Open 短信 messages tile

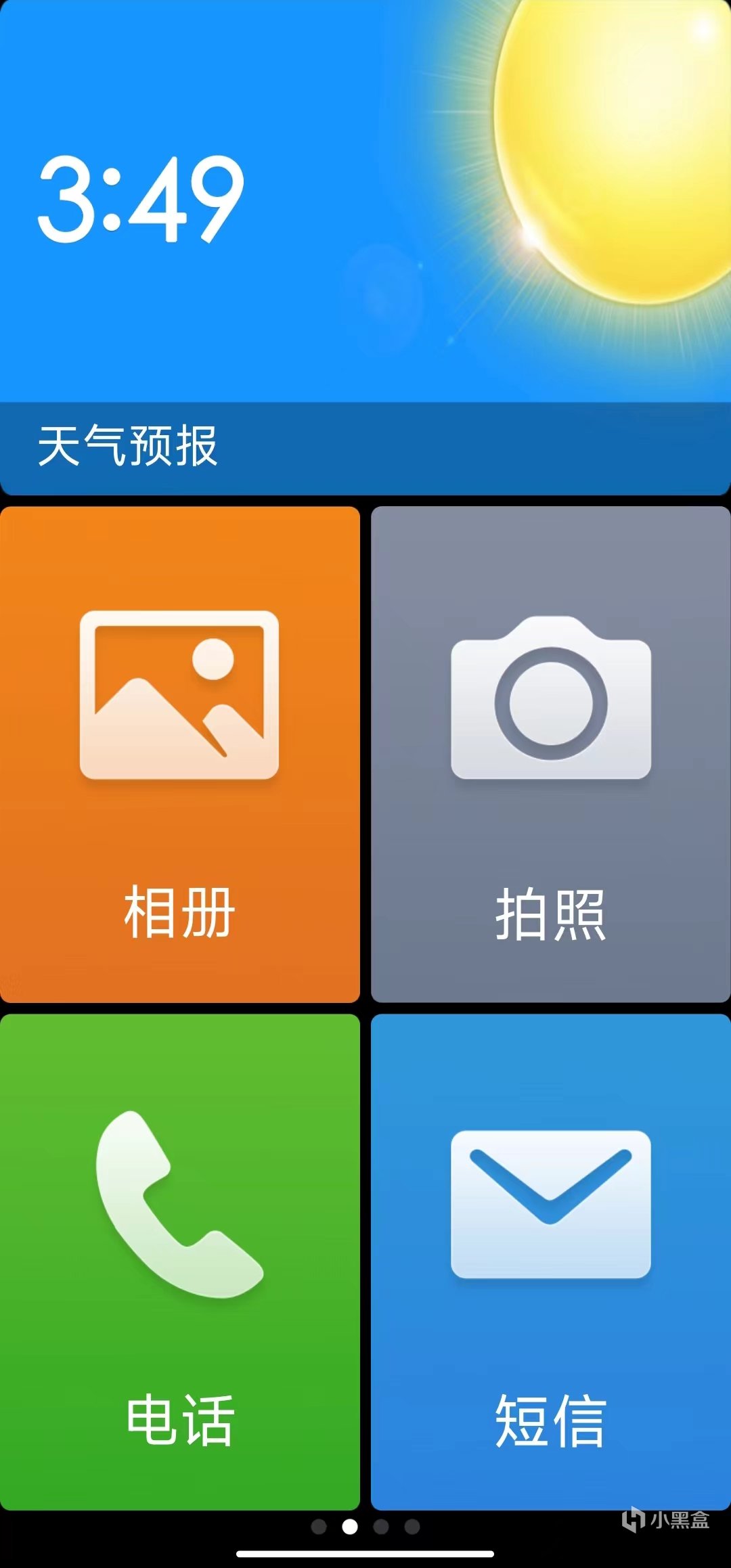[550, 1261]
